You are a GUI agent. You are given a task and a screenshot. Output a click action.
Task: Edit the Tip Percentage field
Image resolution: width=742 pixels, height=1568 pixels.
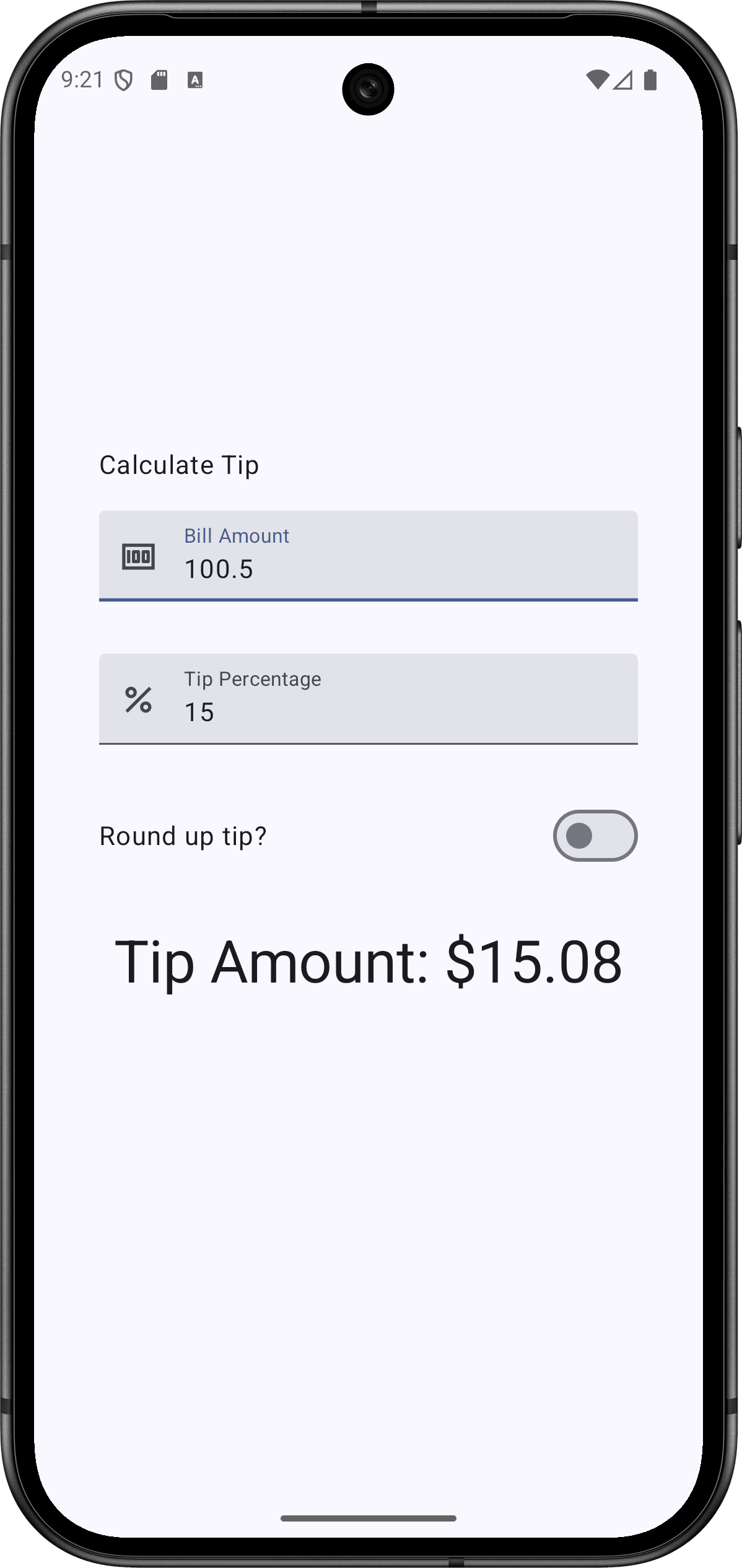pos(368,699)
